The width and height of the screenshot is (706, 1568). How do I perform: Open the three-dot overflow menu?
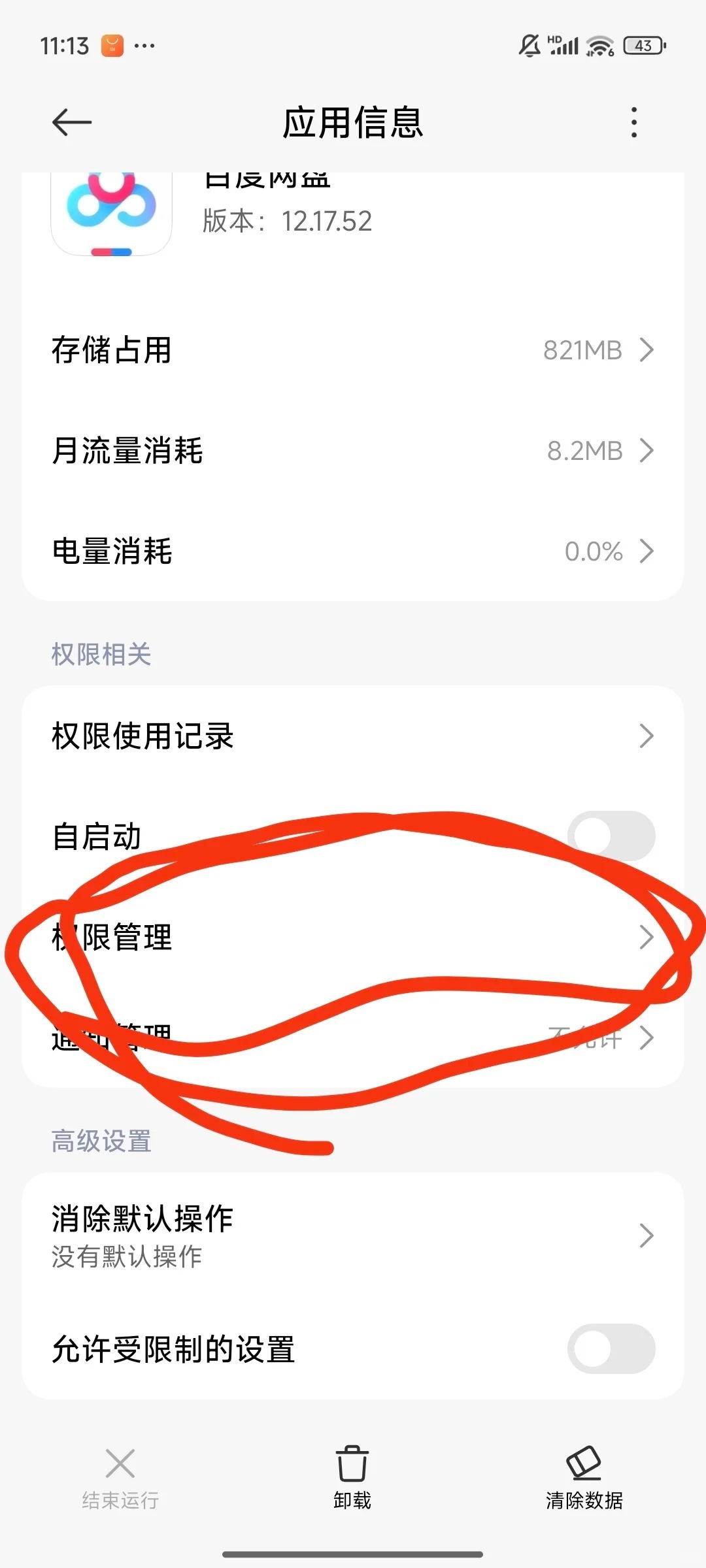click(633, 122)
